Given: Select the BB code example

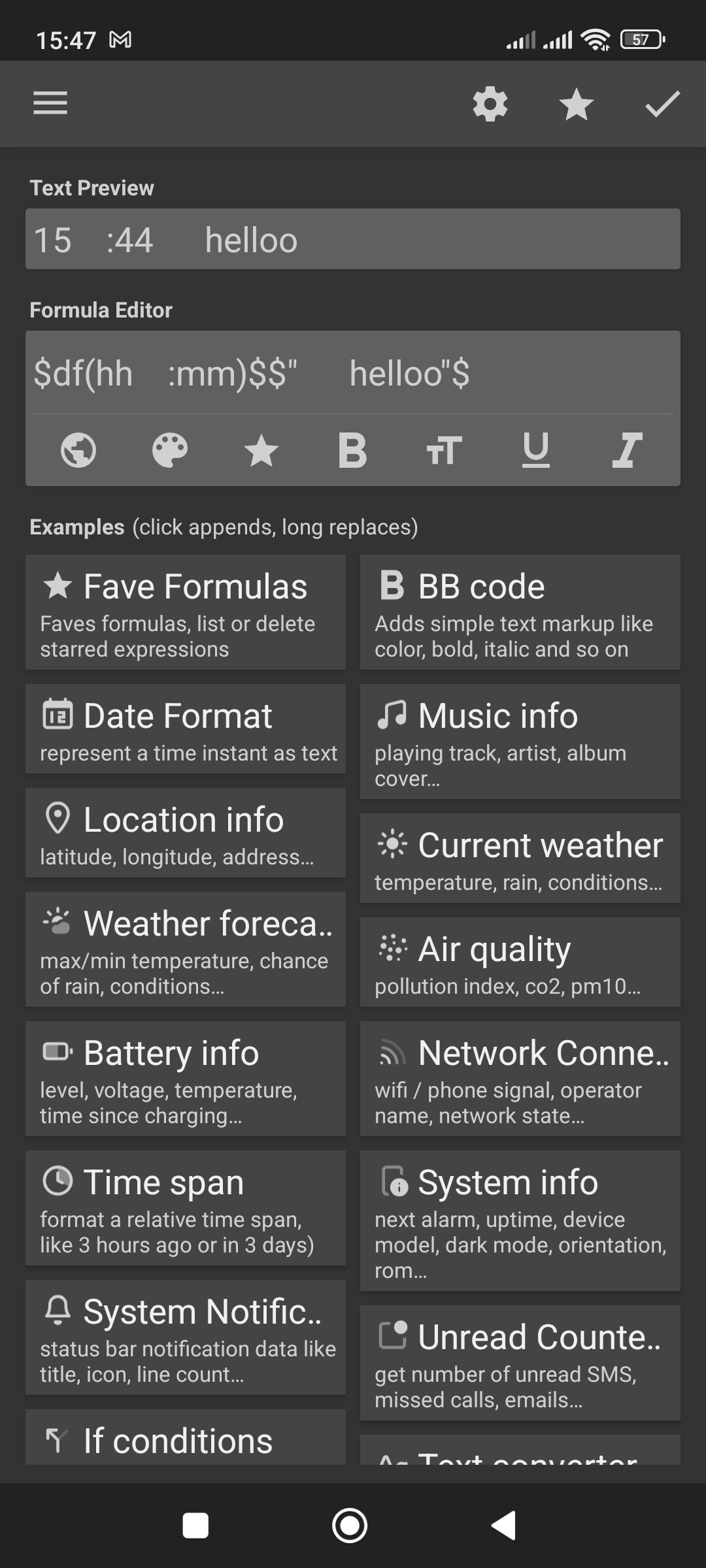Looking at the screenshot, I should (x=520, y=612).
